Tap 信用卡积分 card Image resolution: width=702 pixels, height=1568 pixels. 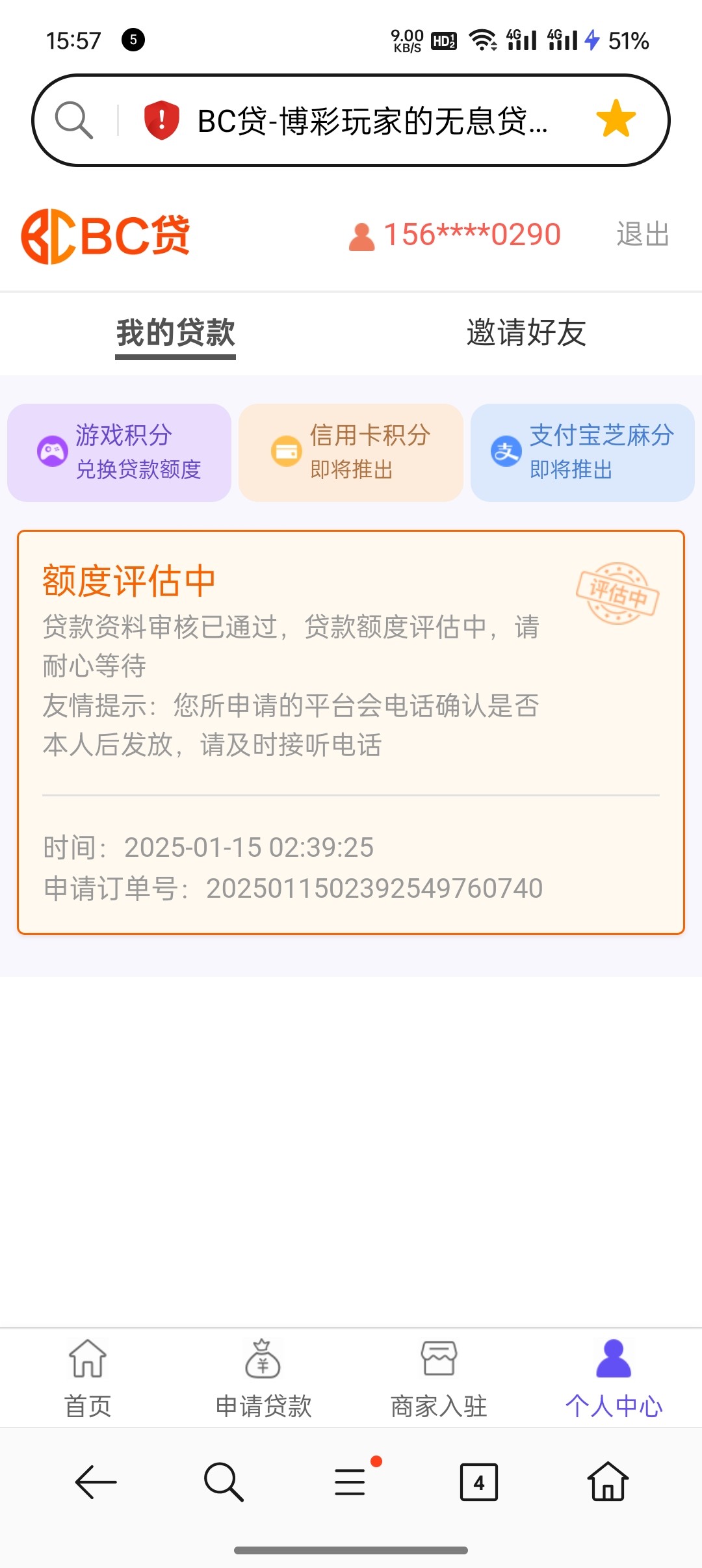click(x=351, y=452)
